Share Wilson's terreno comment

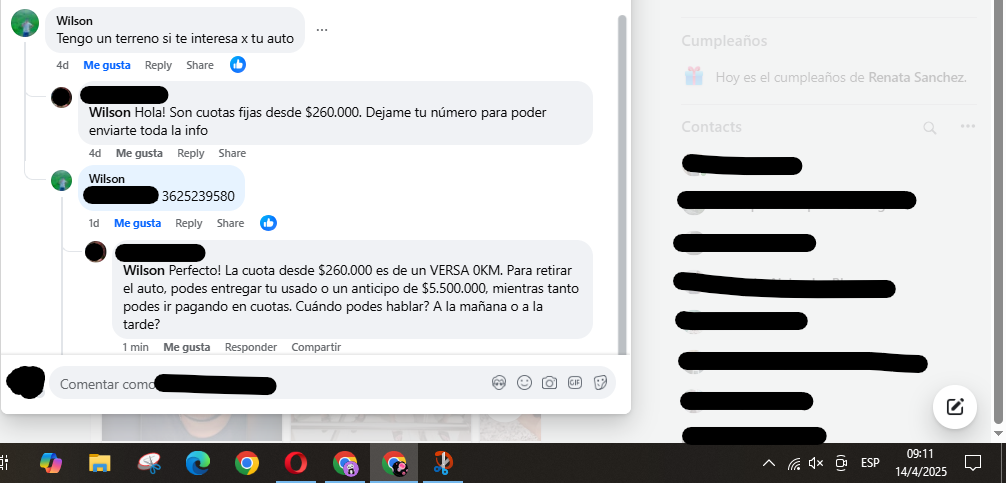pos(200,65)
